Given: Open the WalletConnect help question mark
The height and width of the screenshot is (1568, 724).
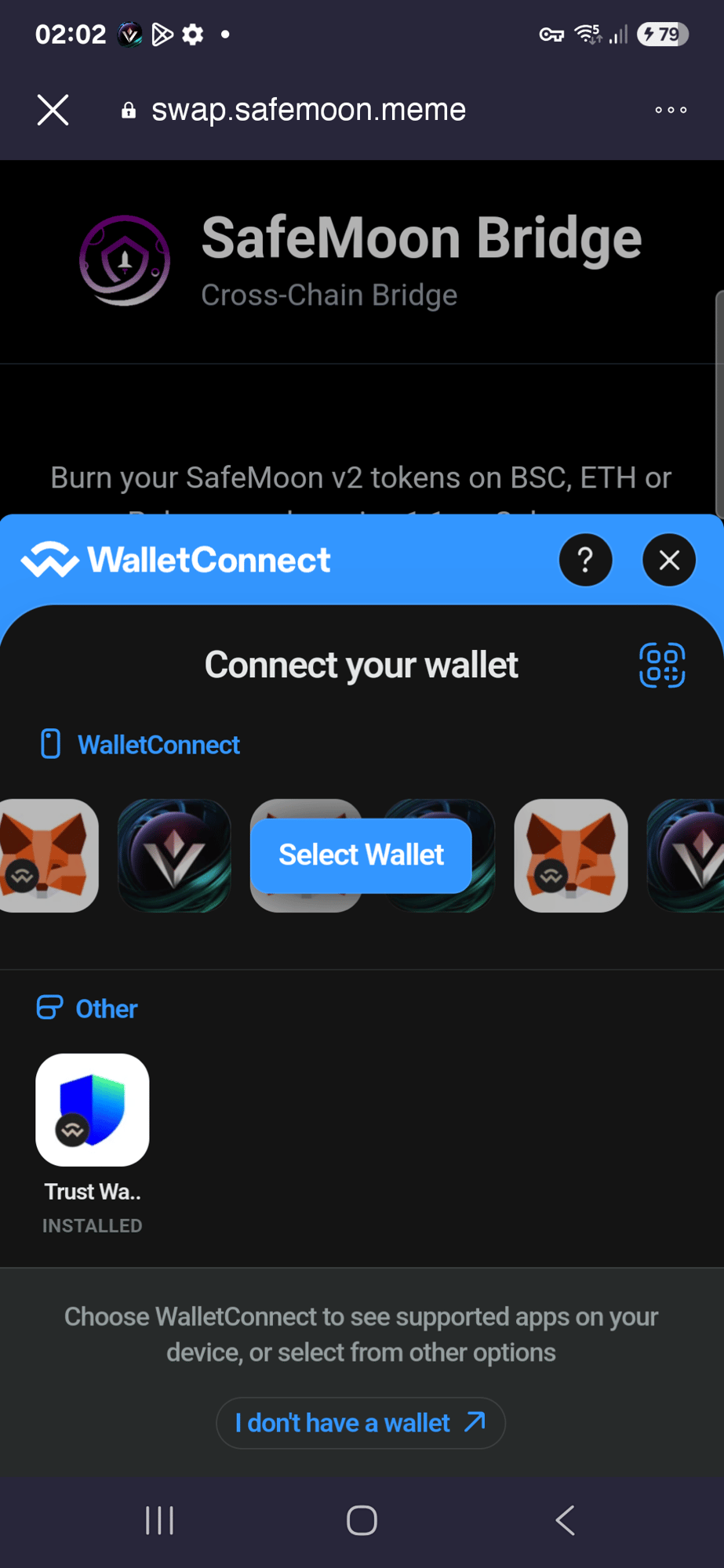Looking at the screenshot, I should pos(585,560).
